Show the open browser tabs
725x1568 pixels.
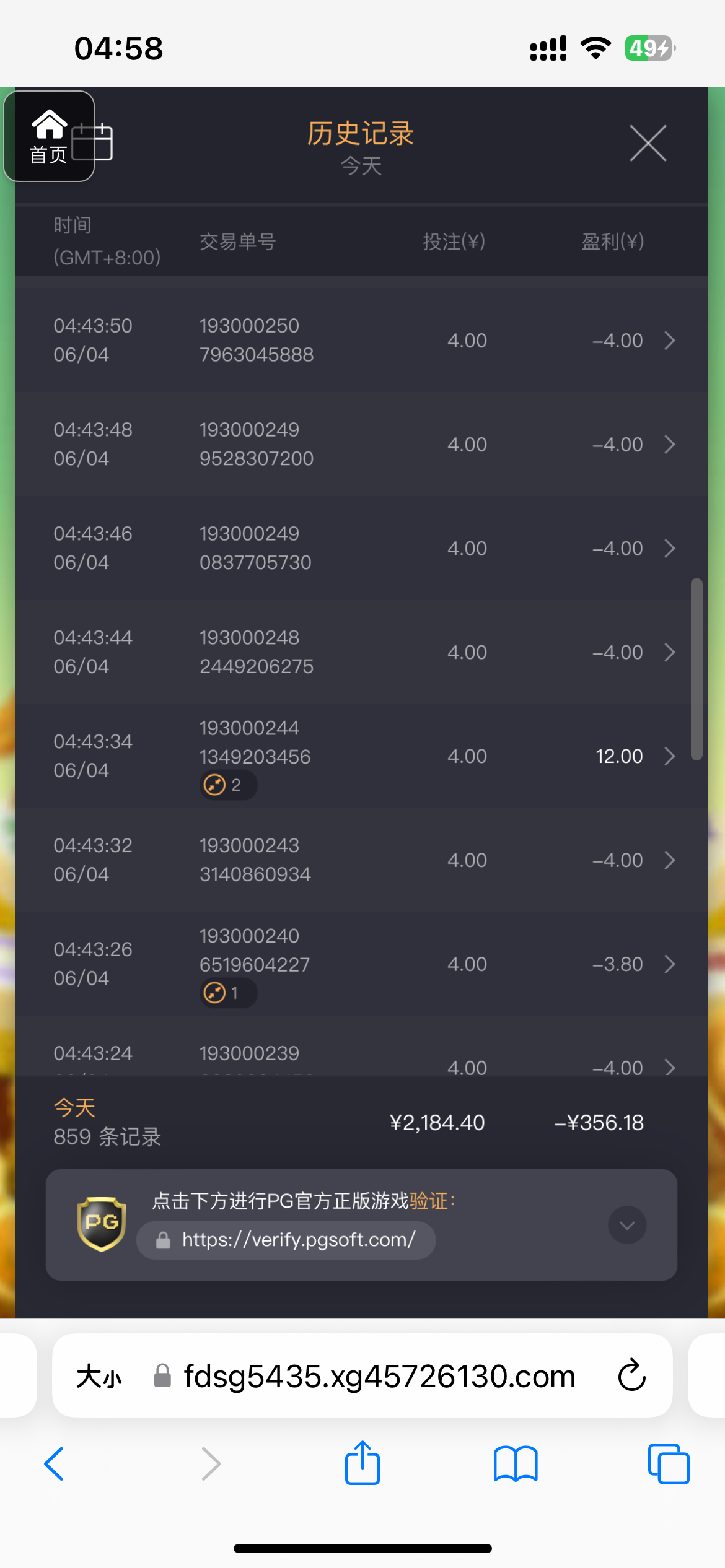(669, 1464)
